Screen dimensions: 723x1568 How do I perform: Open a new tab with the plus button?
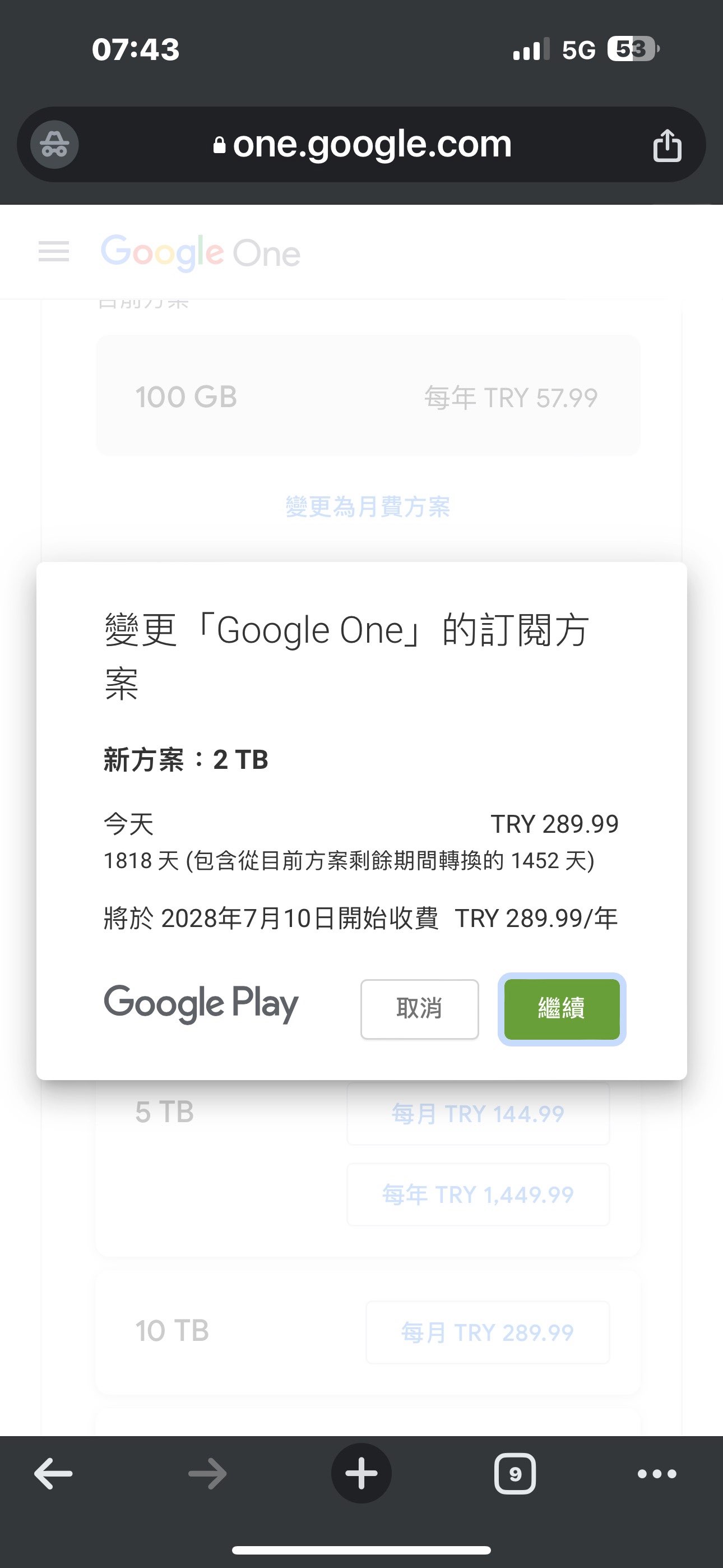[361, 1474]
